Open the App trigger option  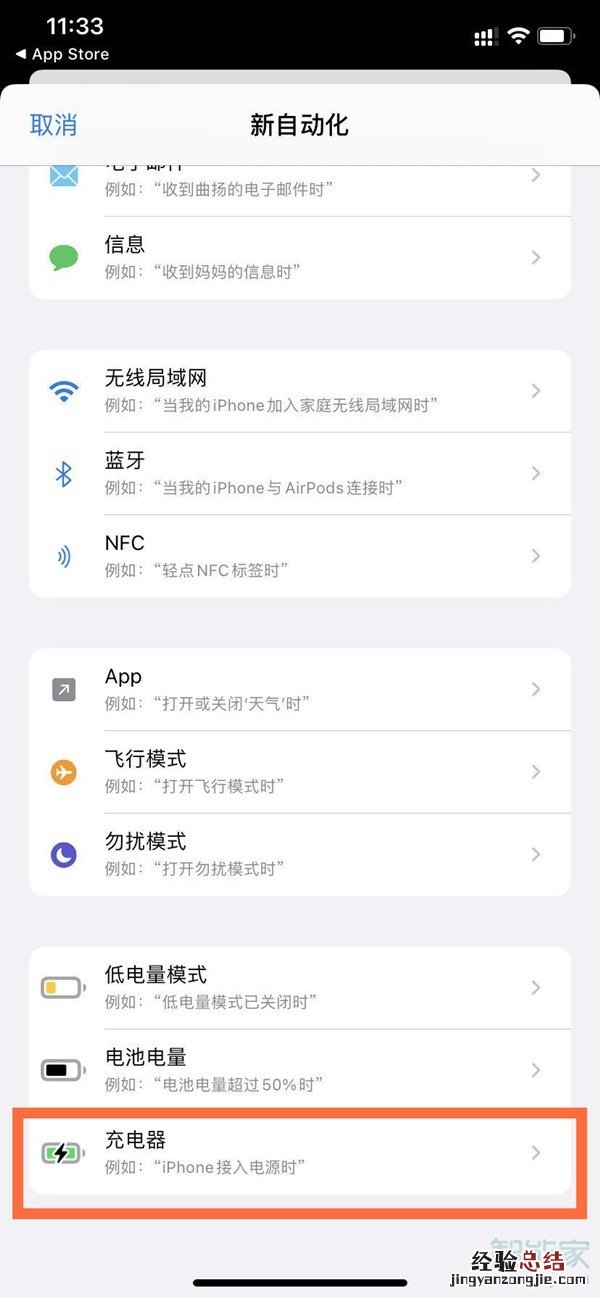pyautogui.click(x=300, y=689)
